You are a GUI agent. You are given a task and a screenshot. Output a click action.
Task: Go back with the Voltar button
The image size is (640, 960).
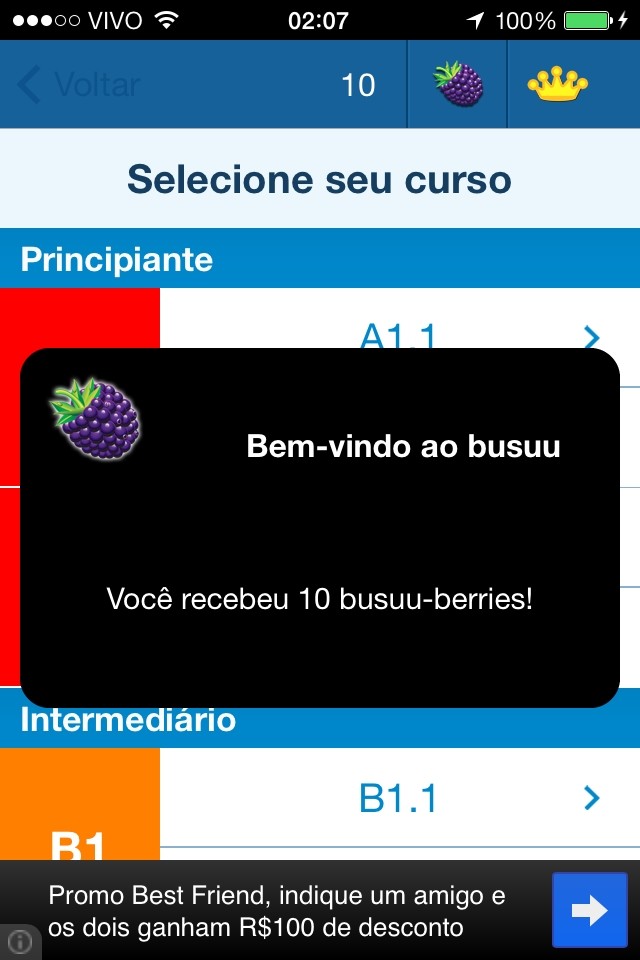coord(78,85)
